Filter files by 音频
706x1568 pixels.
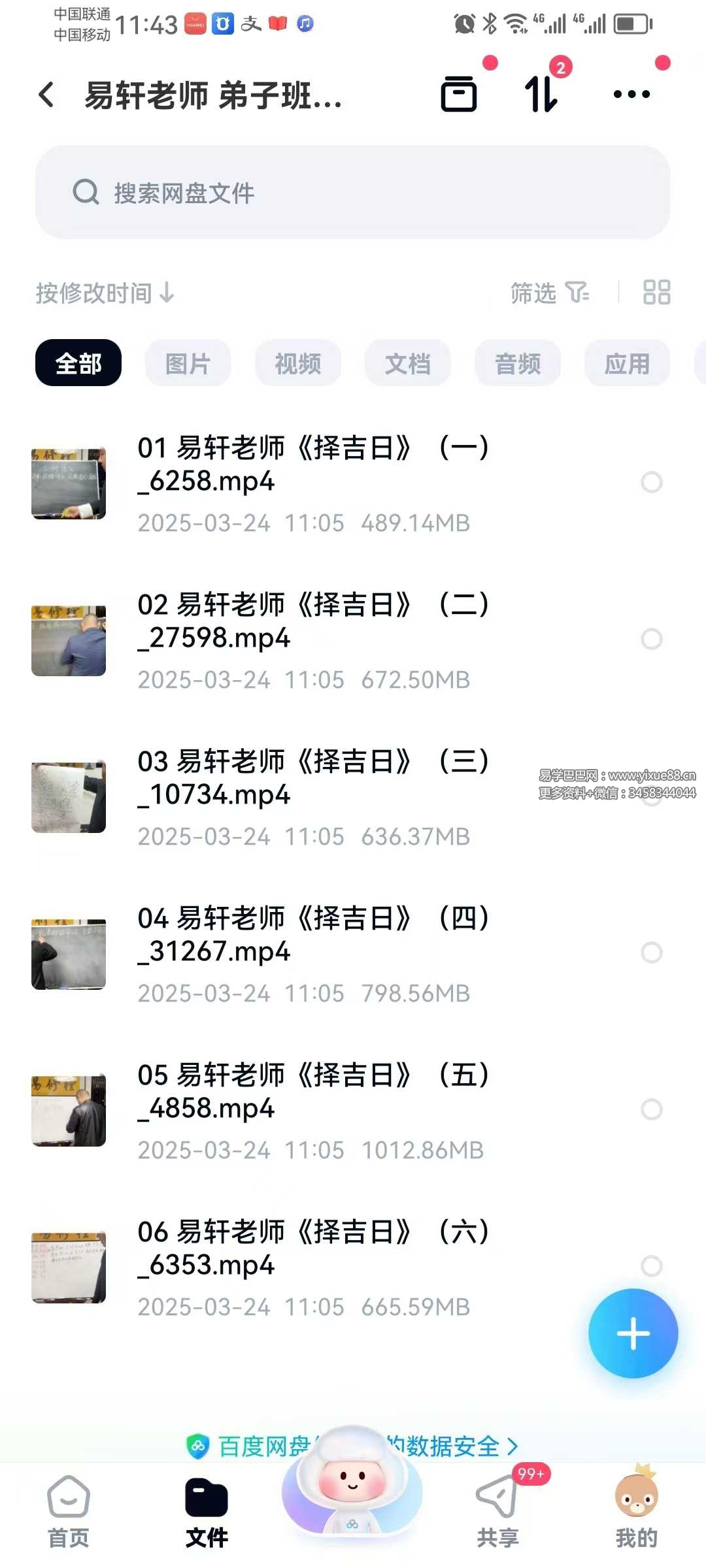(517, 363)
